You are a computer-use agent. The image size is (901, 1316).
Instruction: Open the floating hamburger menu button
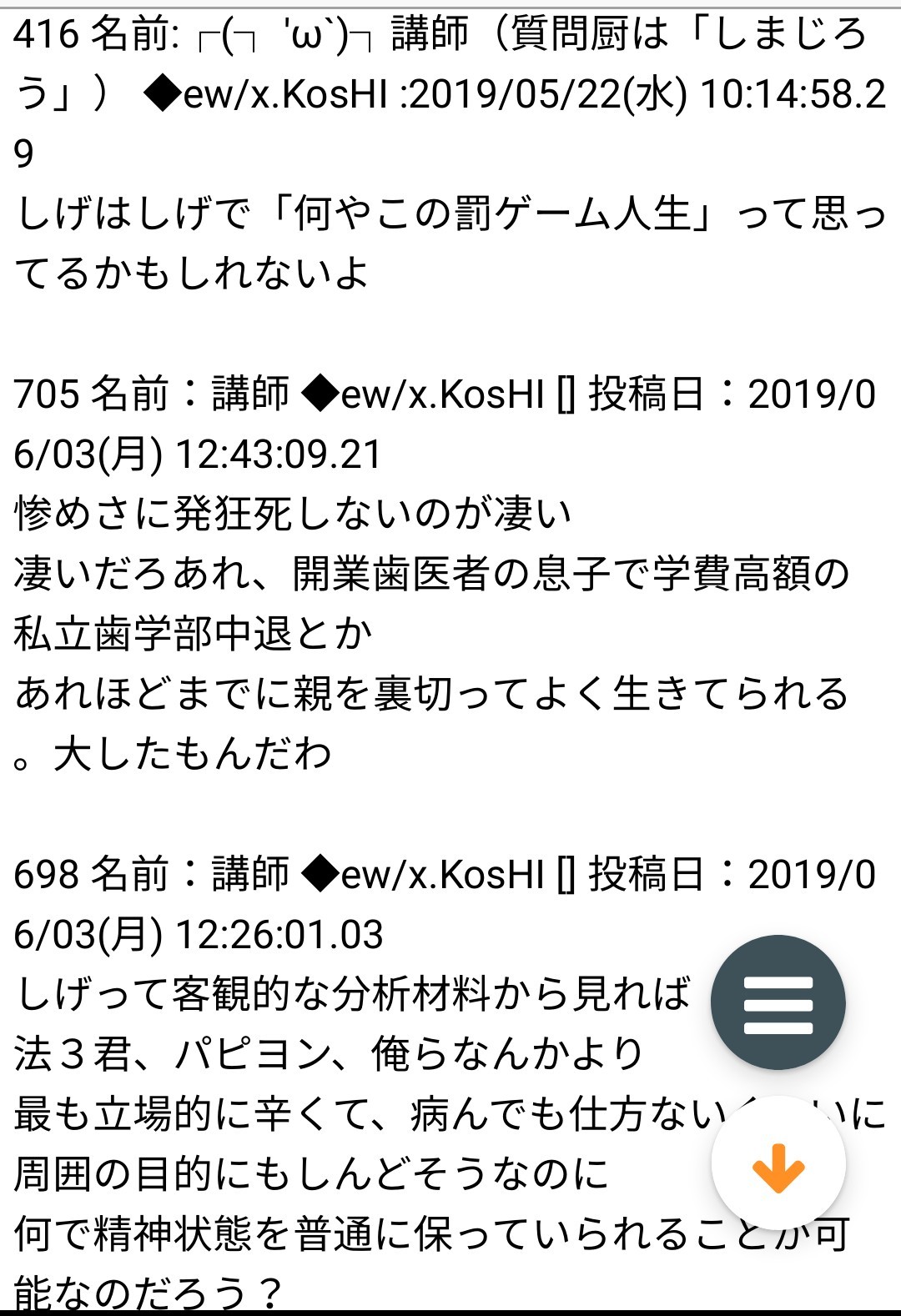pos(778,1003)
